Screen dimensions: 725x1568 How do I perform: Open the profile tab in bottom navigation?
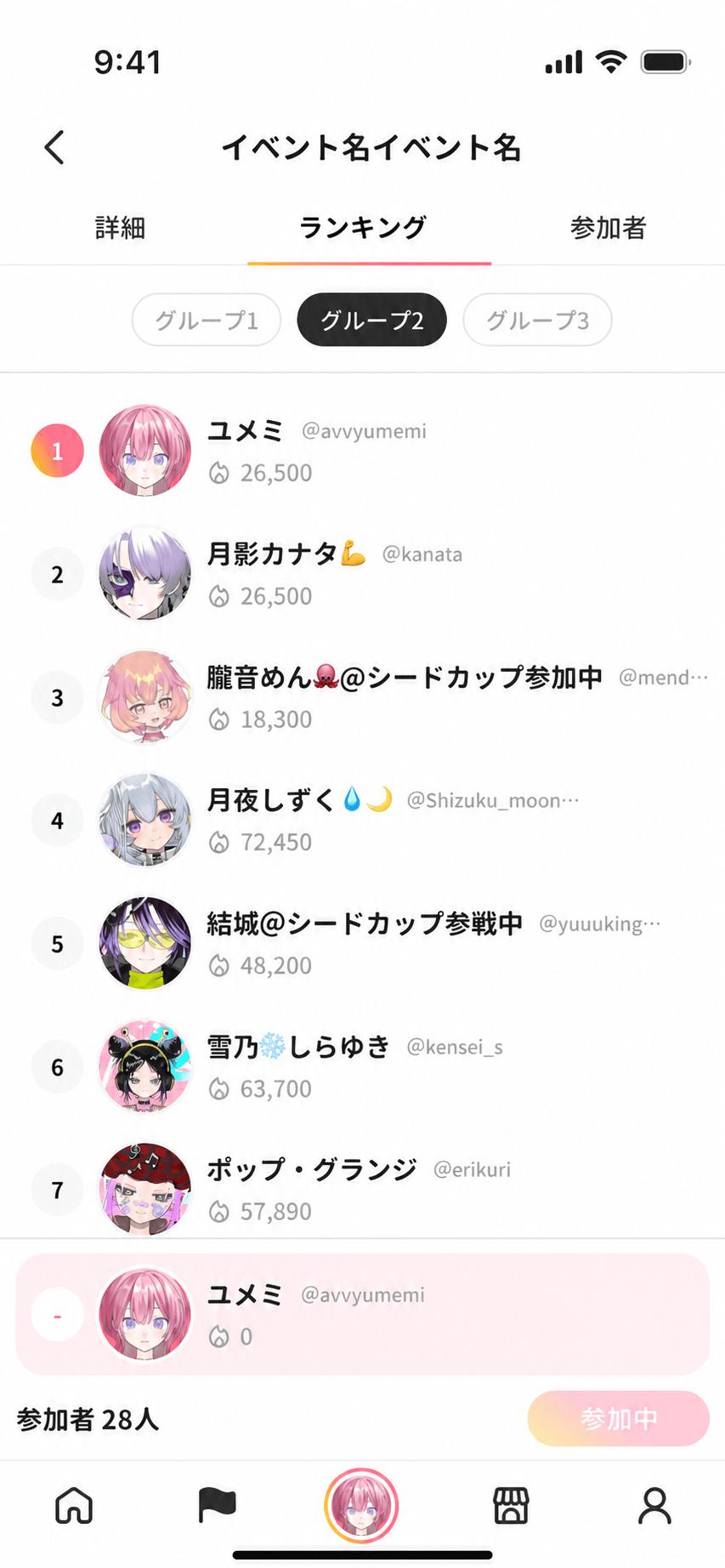(x=654, y=1505)
